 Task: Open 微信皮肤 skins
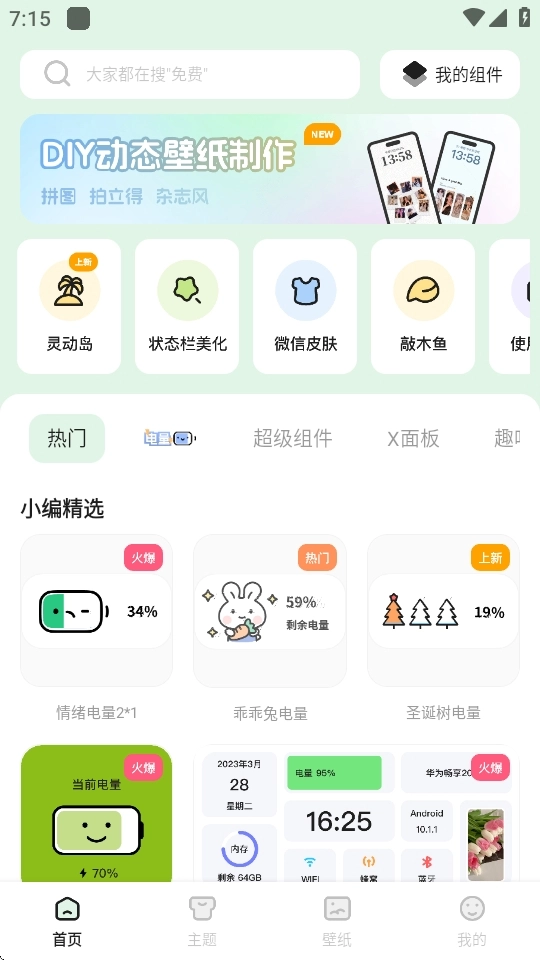tap(305, 306)
